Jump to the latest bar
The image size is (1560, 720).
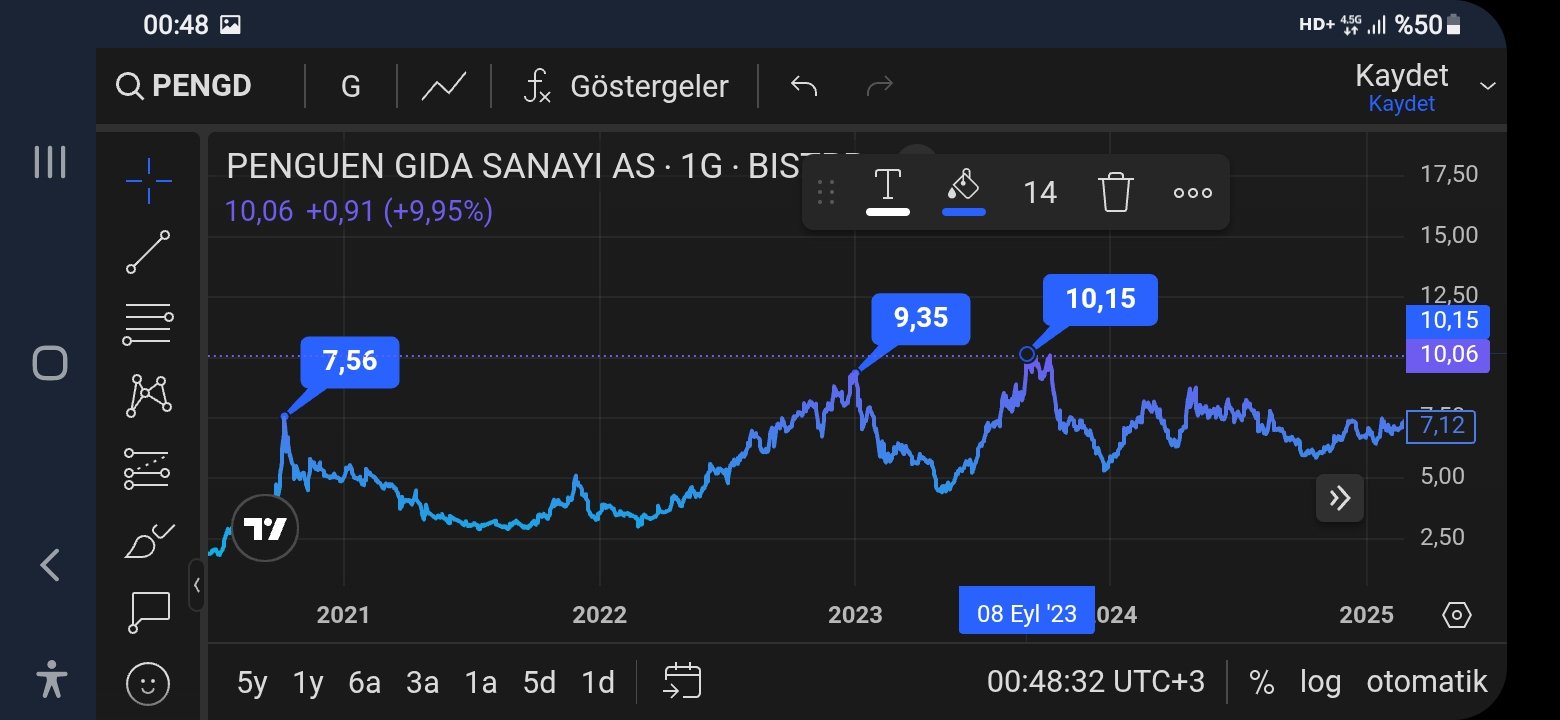coord(1340,498)
